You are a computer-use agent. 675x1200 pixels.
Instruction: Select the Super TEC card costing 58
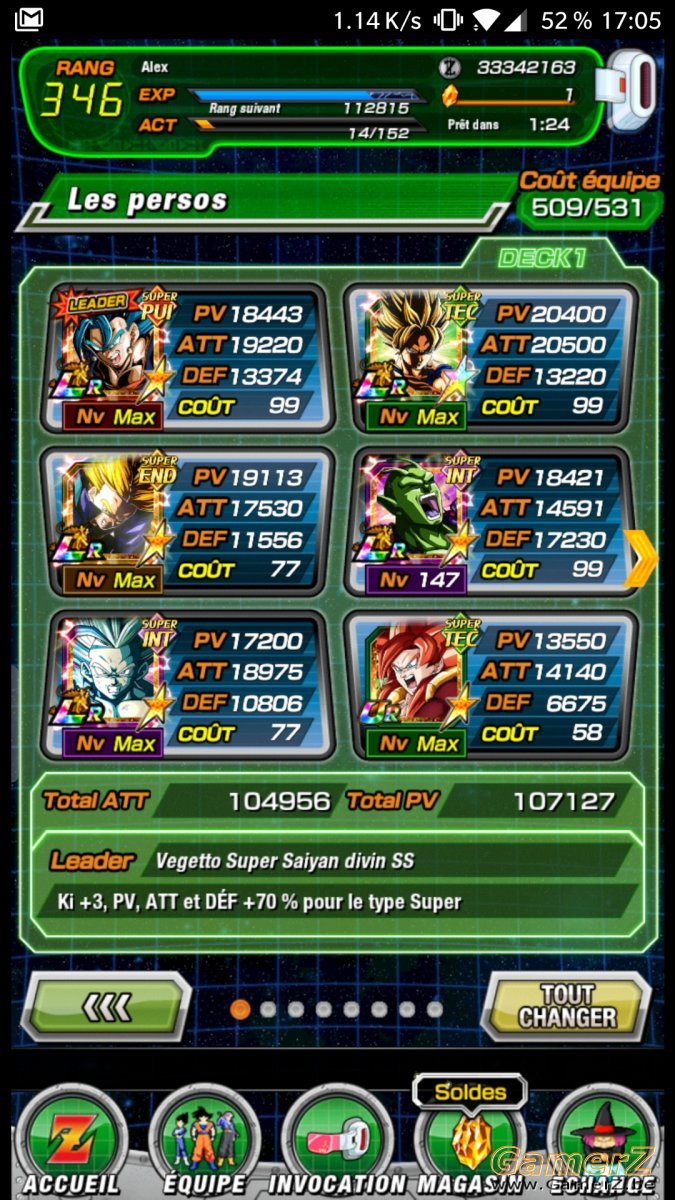[x=490, y=685]
